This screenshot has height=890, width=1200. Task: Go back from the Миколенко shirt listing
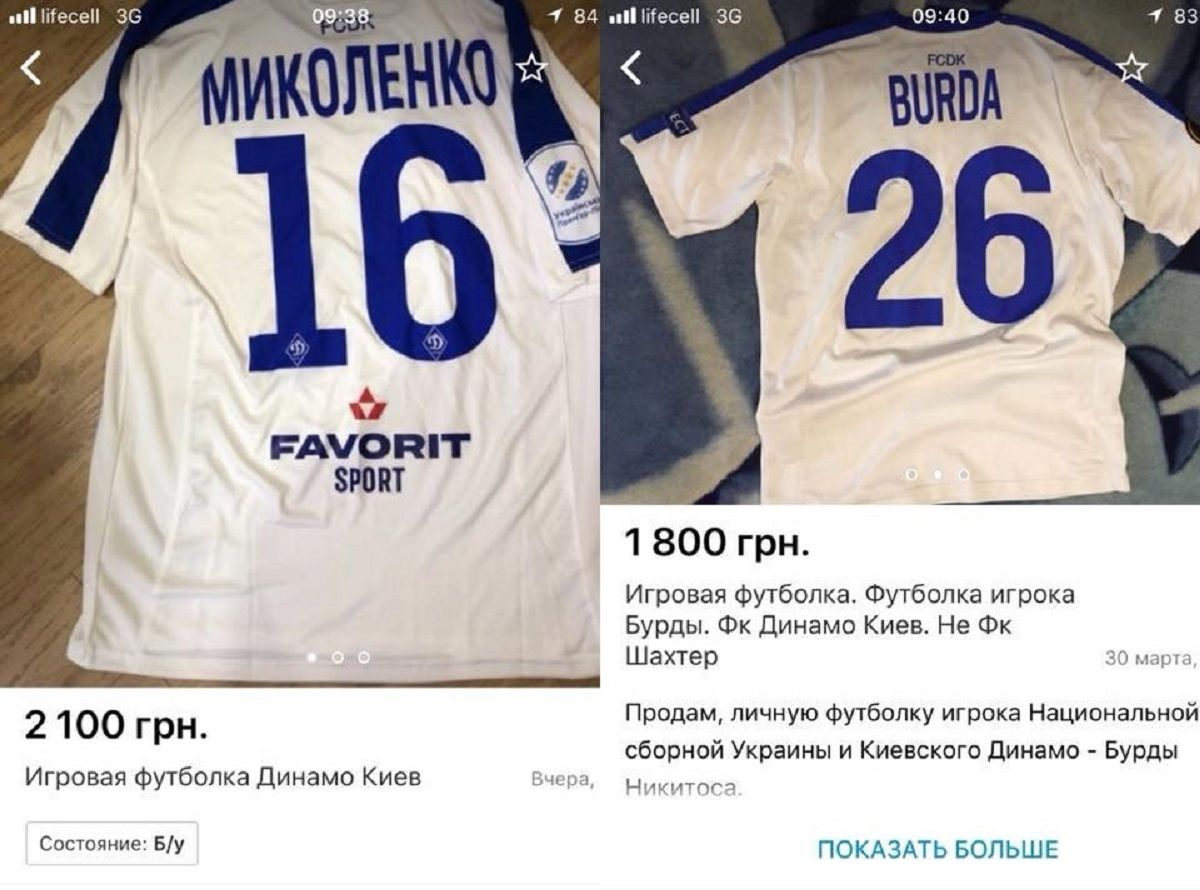pyautogui.click(x=31, y=68)
